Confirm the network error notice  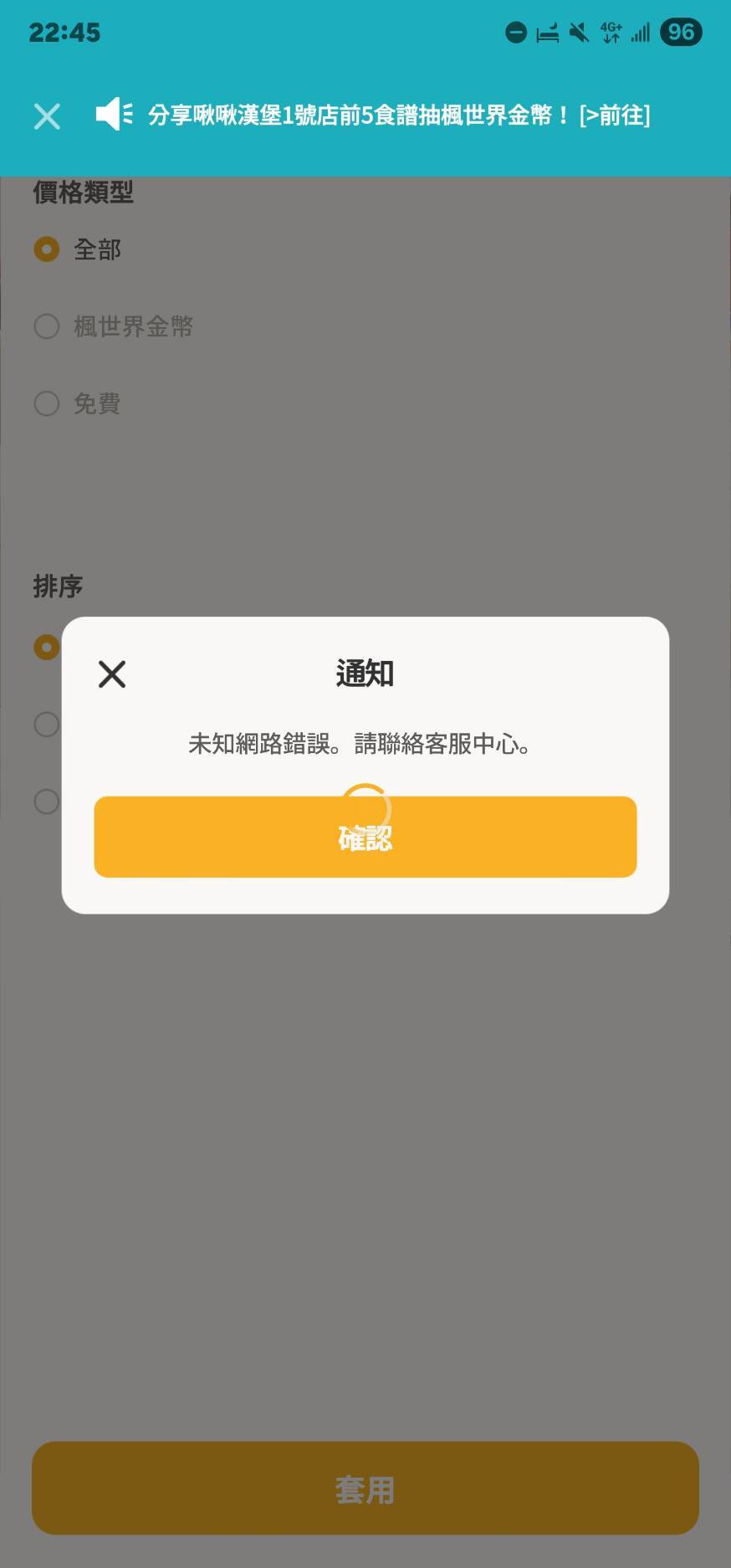click(365, 837)
